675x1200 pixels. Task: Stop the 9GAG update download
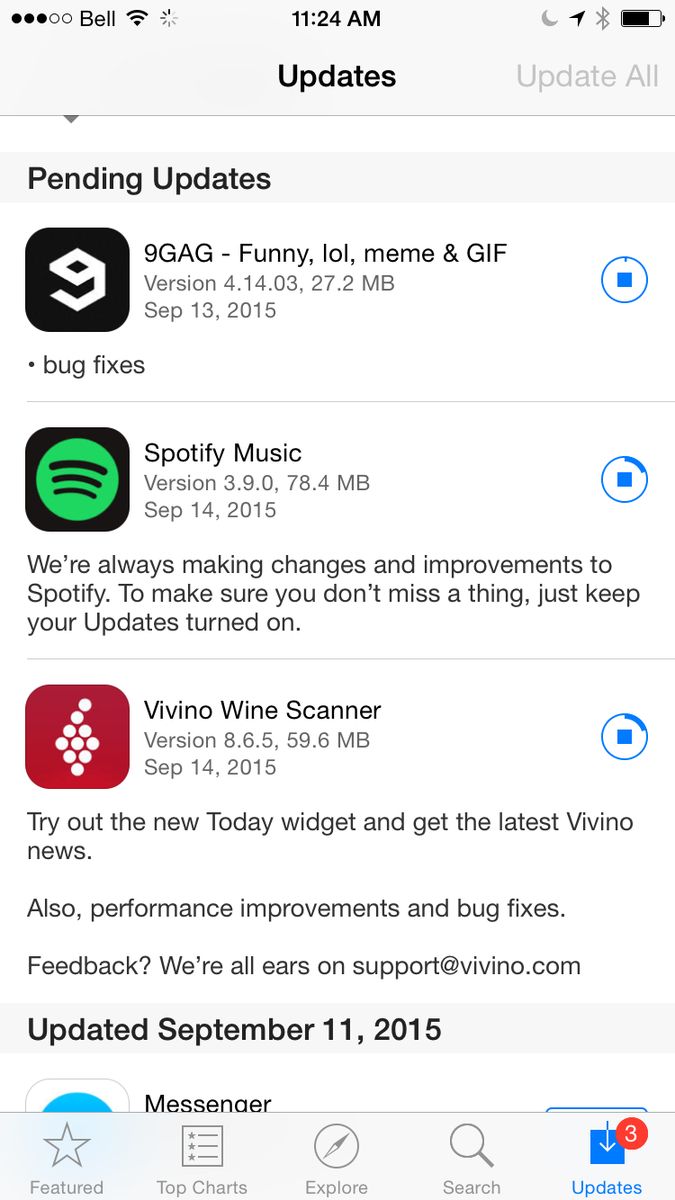tap(624, 280)
